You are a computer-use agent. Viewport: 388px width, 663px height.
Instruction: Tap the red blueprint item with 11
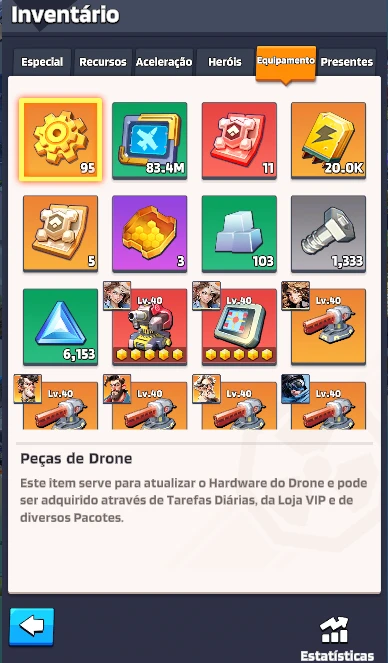point(239,140)
